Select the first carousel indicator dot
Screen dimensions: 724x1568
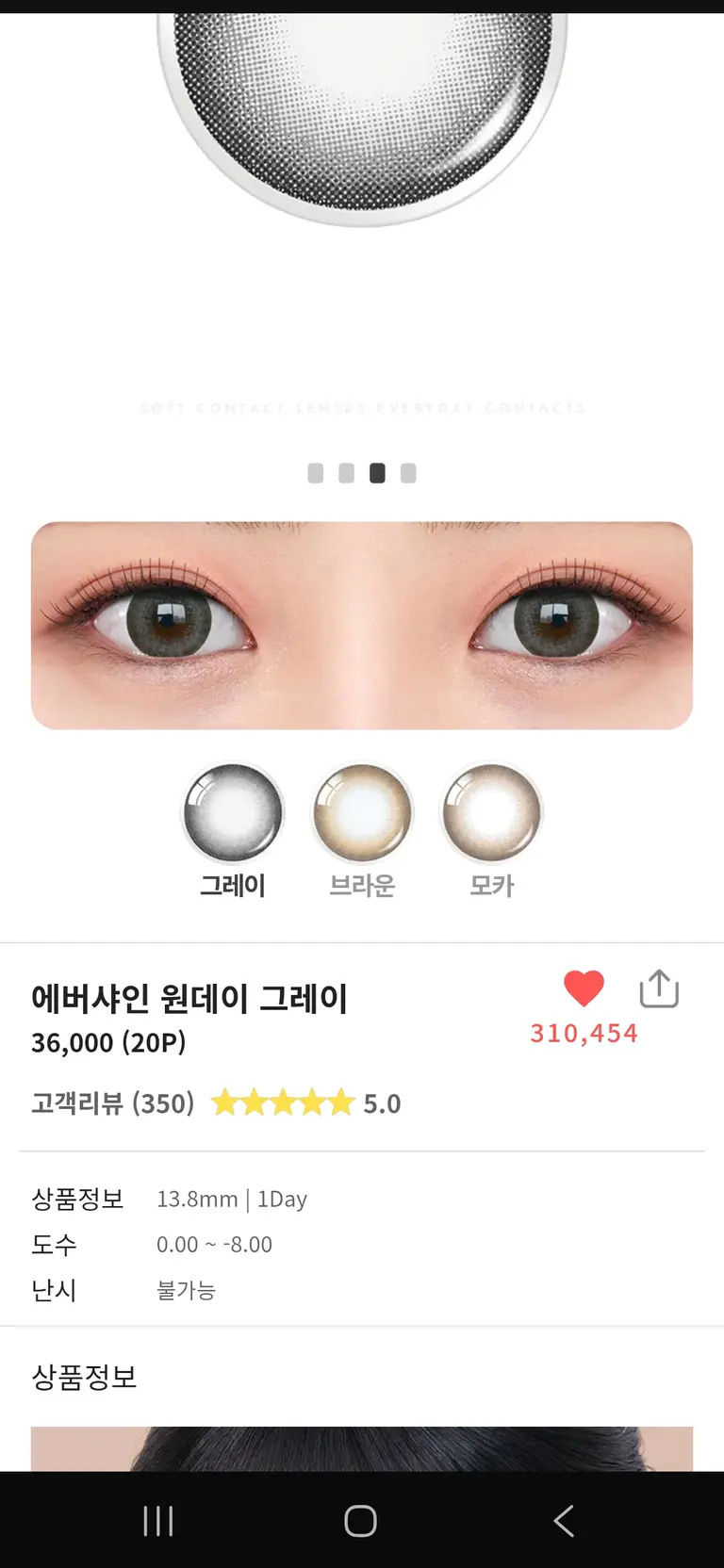click(316, 473)
